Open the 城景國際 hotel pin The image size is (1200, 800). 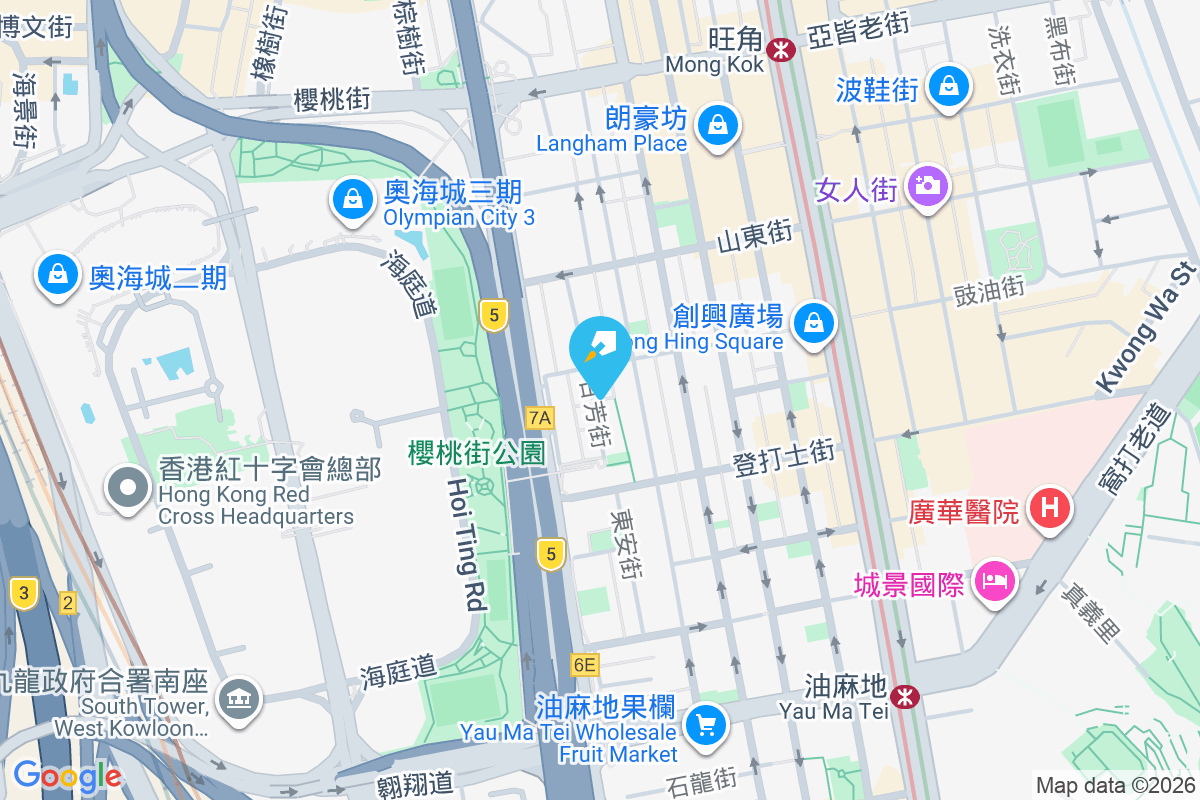(x=994, y=580)
